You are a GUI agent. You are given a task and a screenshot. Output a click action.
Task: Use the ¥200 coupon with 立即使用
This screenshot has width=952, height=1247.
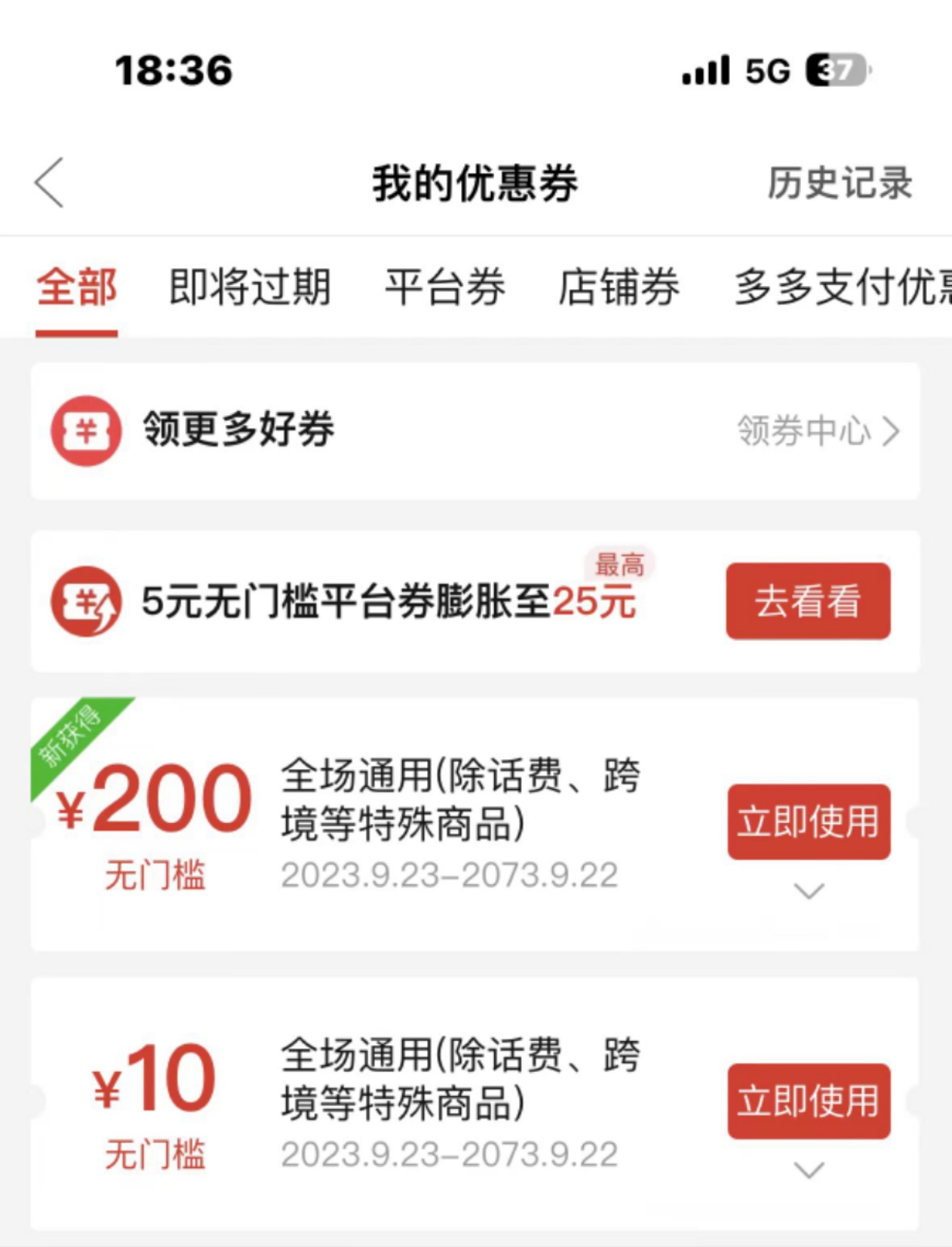click(808, 821)
